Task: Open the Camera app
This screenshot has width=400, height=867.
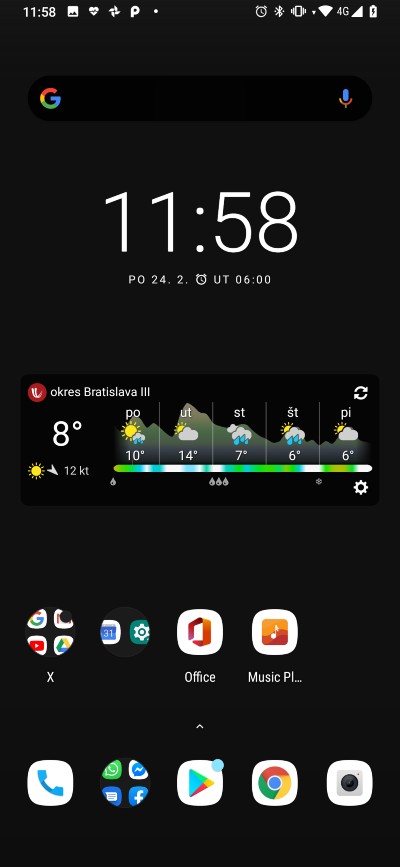Action: (x=349, y=782)
